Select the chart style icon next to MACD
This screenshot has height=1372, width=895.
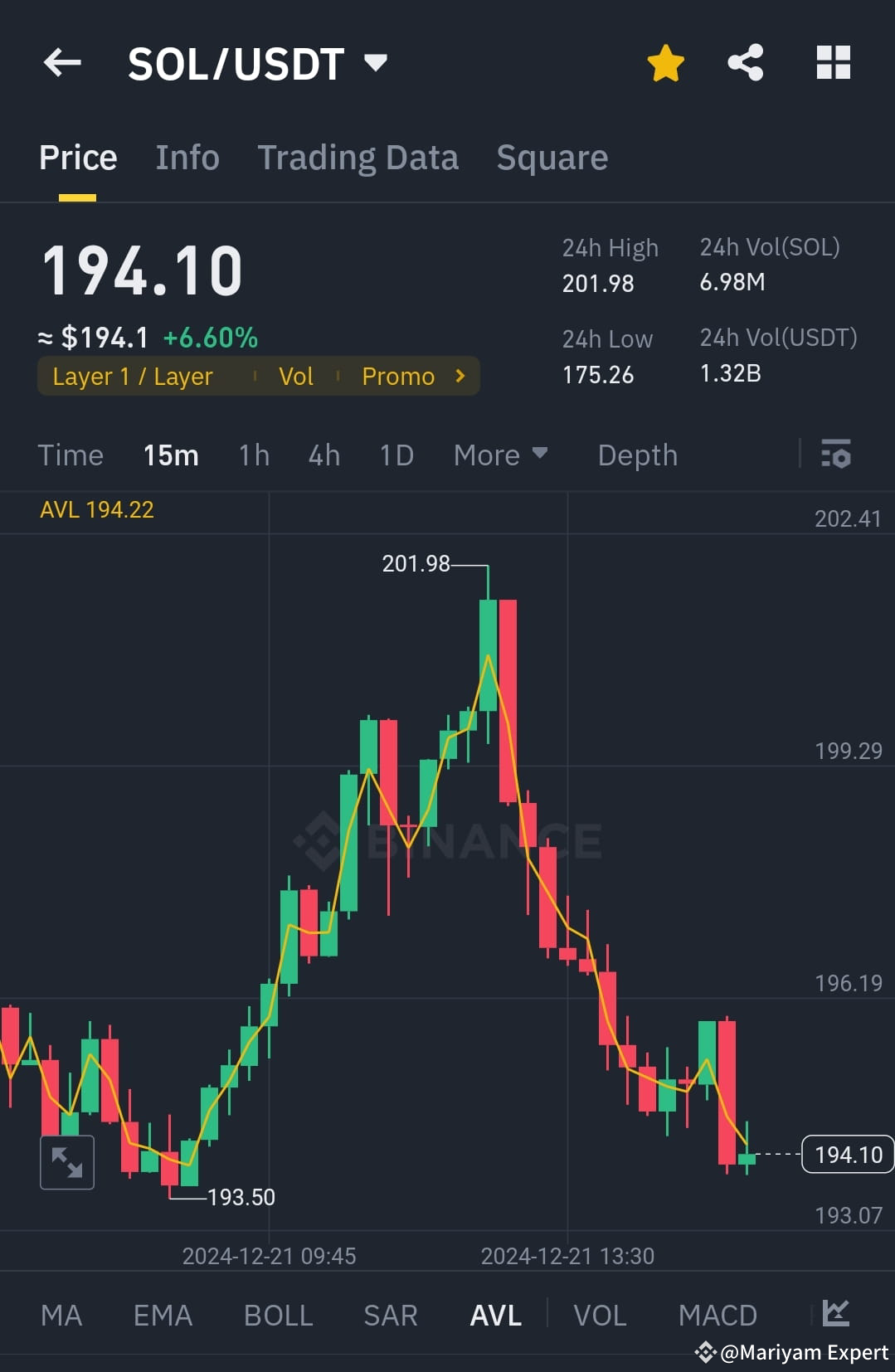838,1315
